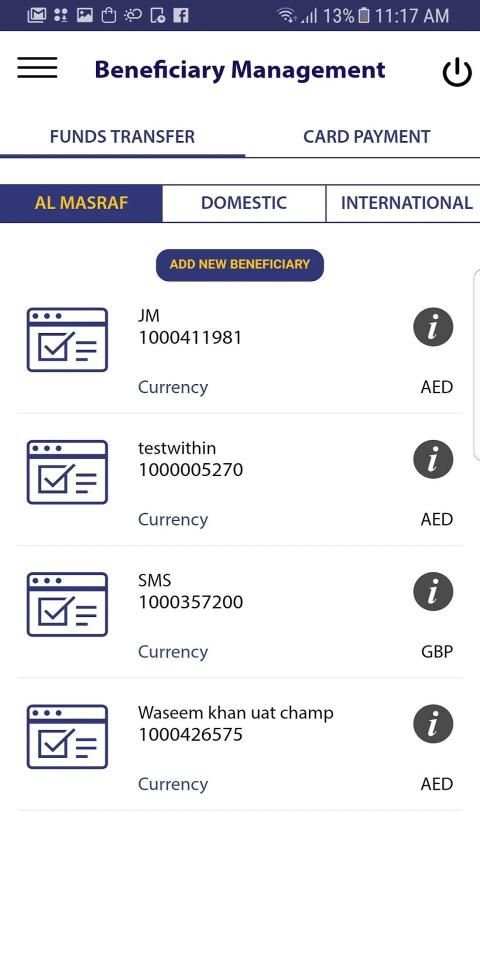Image resolution: width=480 pixels, height=960 pixels.
Task: Switch to the Domestic beneficiaries tab
Action: [244, 203]
